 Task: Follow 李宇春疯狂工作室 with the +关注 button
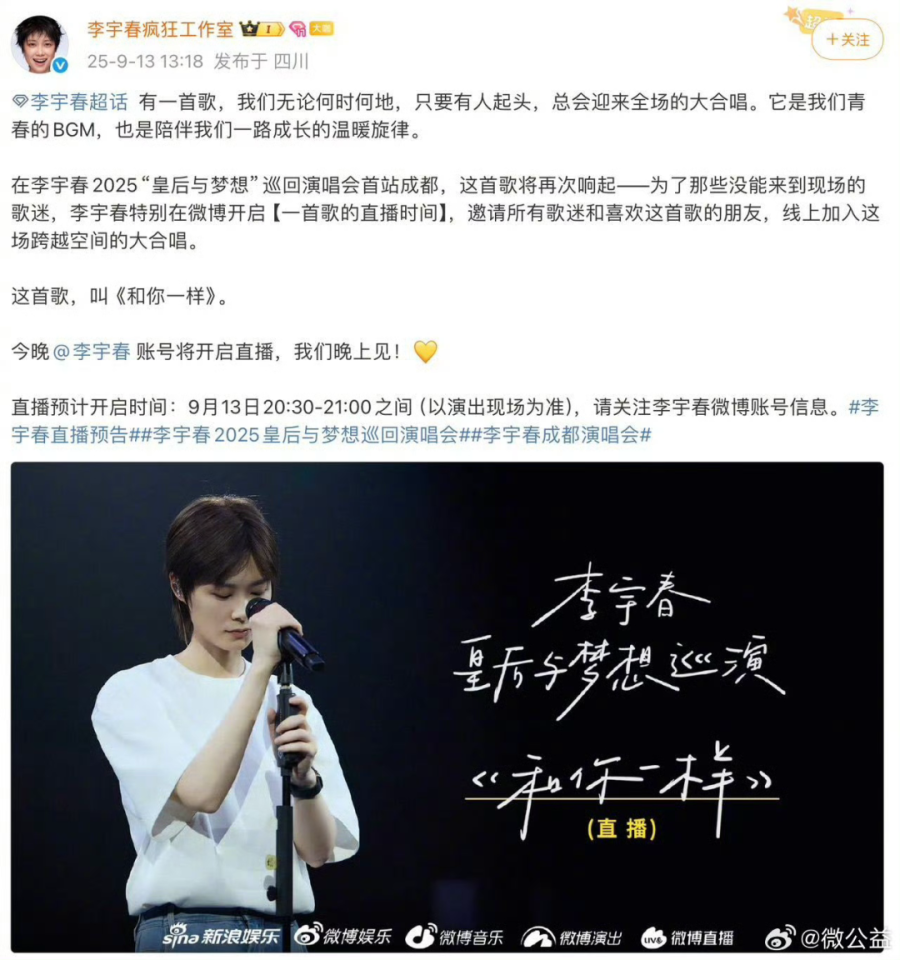pyautogui.click(x=847, y=40)
